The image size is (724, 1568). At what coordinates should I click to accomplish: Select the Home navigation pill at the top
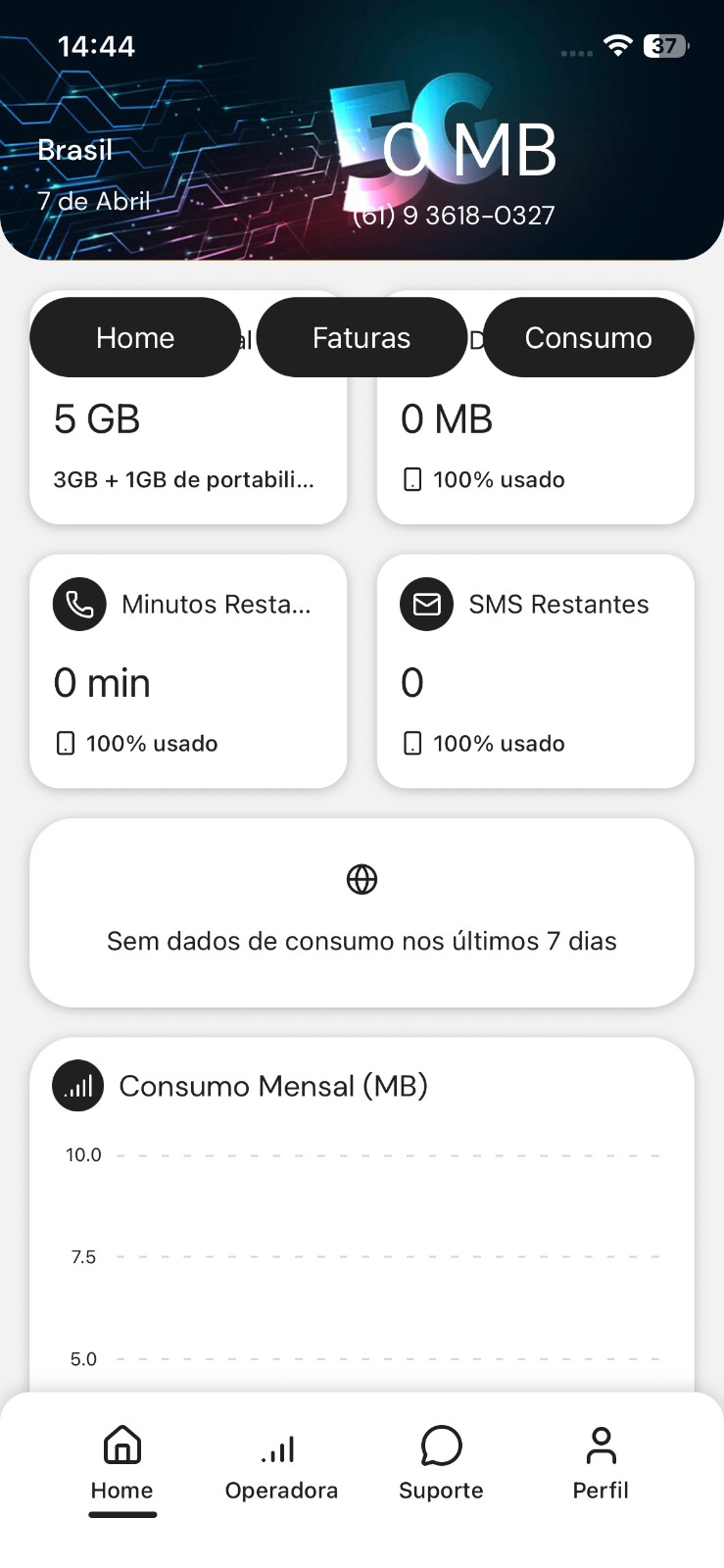point(134,337)
